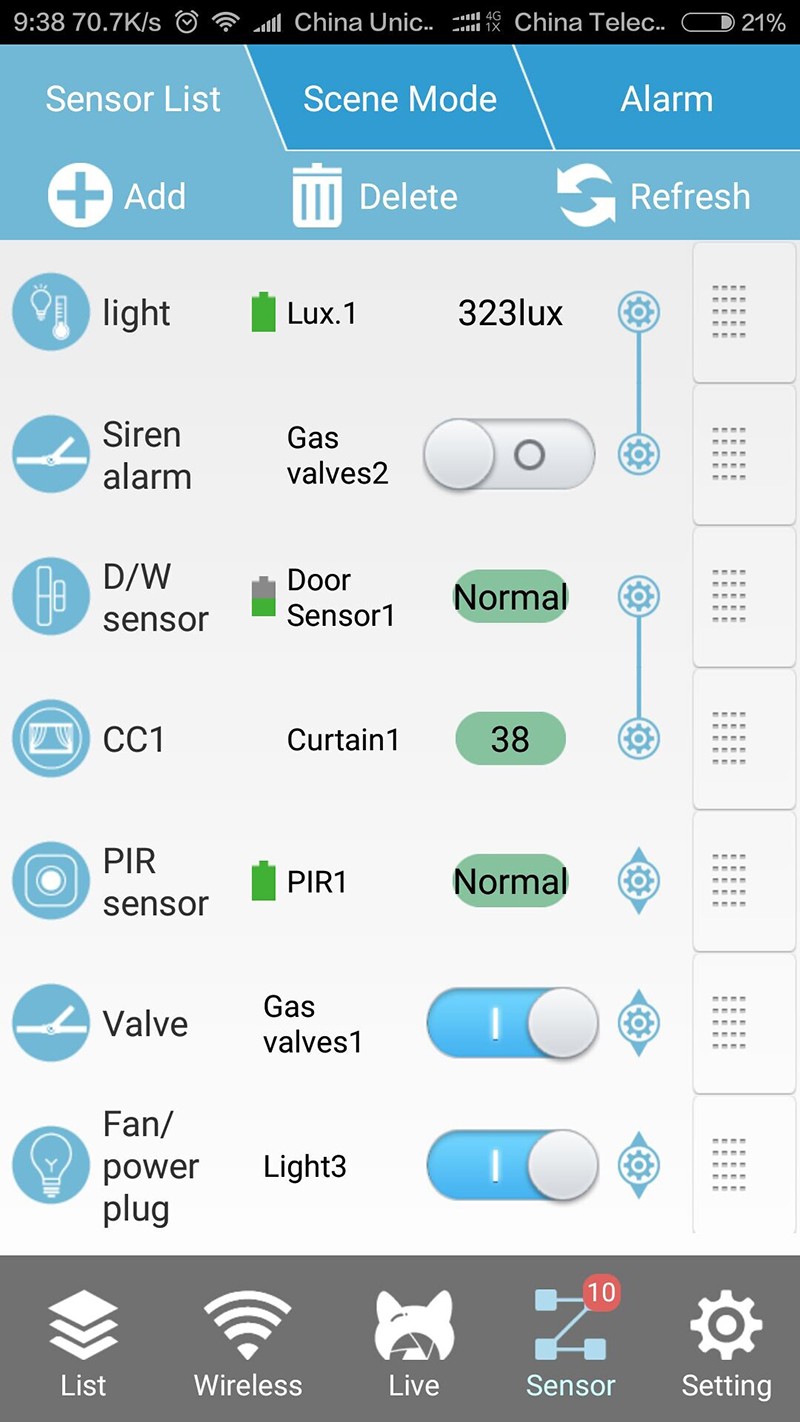Disable the Fan/power plug Light3 switch
This screenshot has width=800, height=1422.
coord(512,1165)
